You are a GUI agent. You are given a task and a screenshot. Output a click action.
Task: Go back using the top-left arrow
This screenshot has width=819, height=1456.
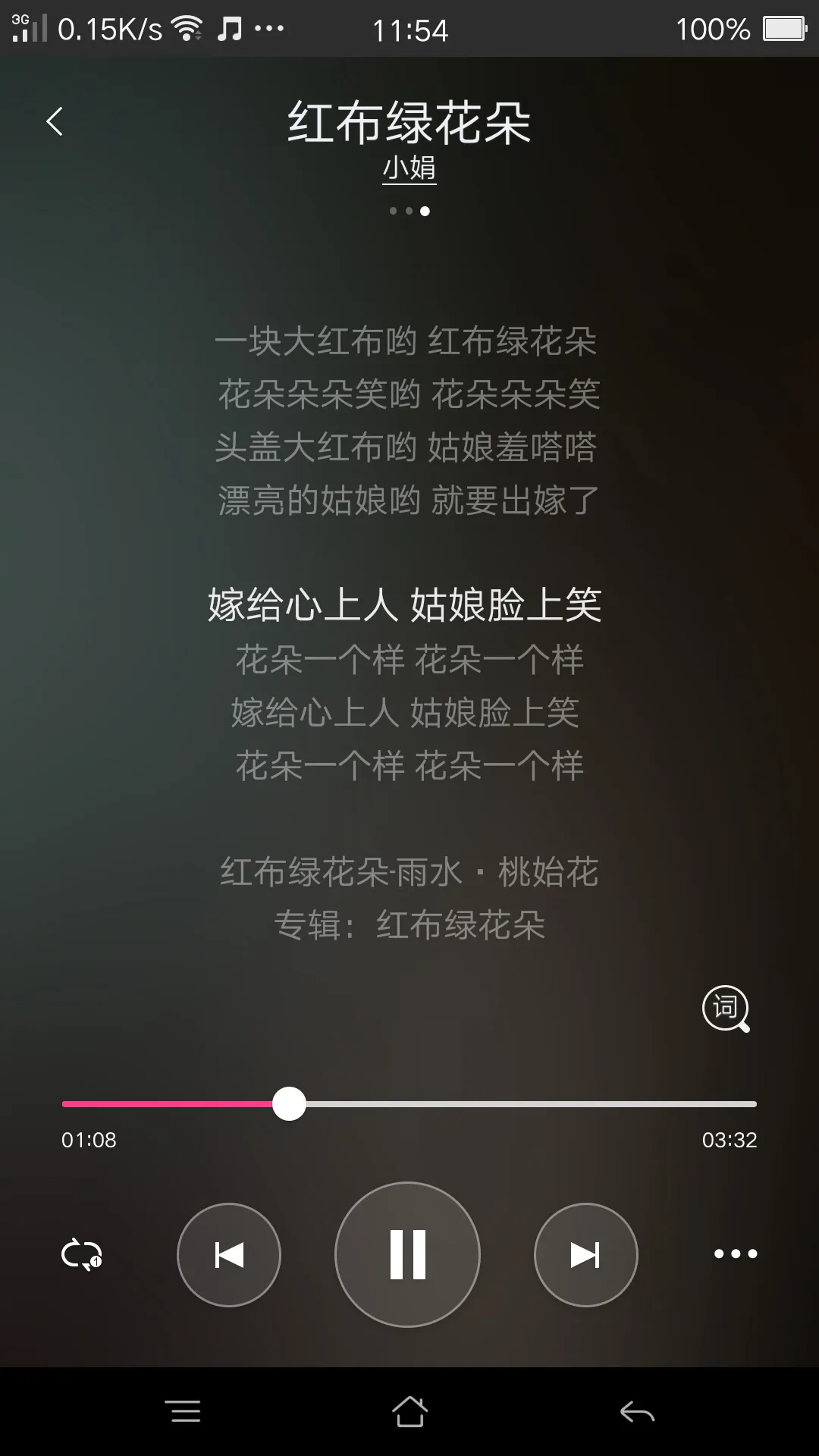(55, 121)
